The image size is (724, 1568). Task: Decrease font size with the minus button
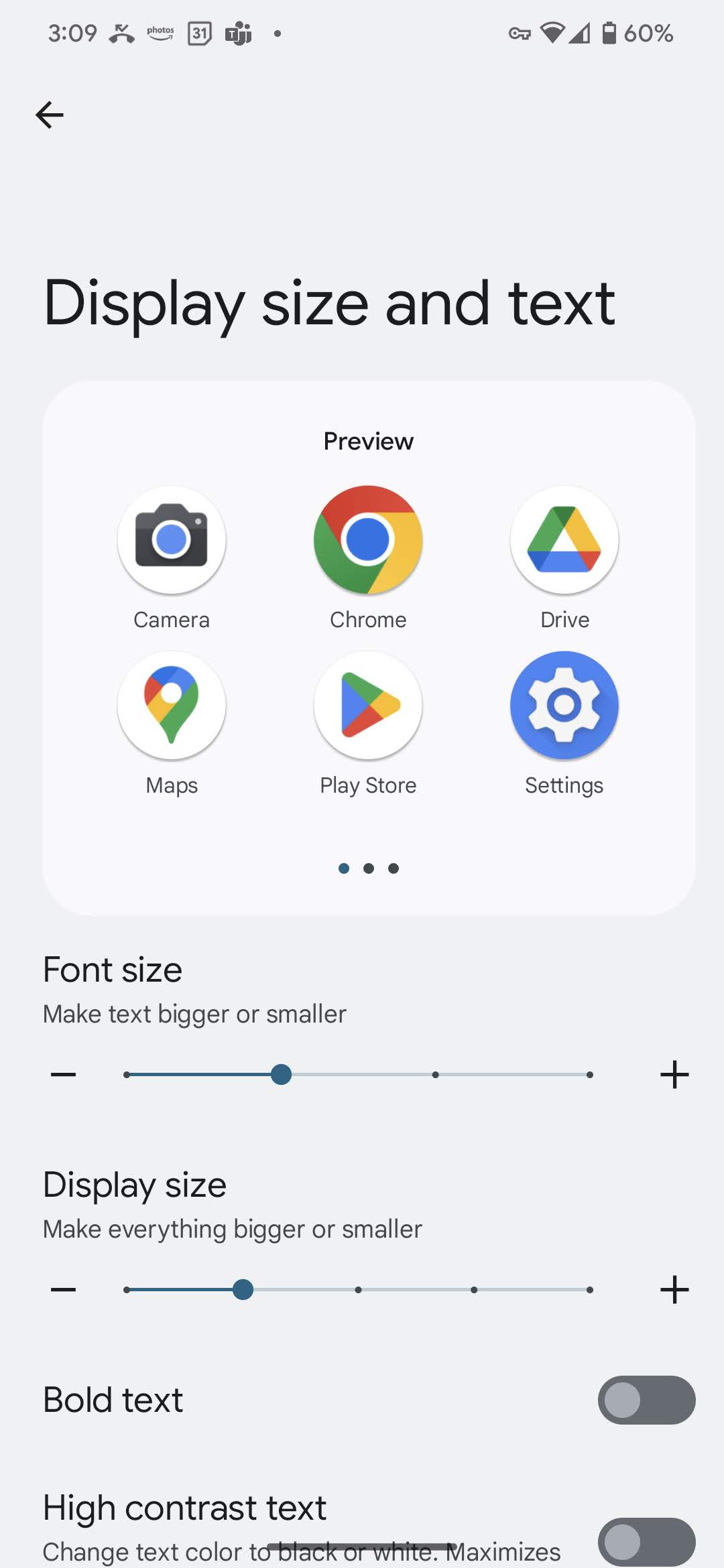64,1075
